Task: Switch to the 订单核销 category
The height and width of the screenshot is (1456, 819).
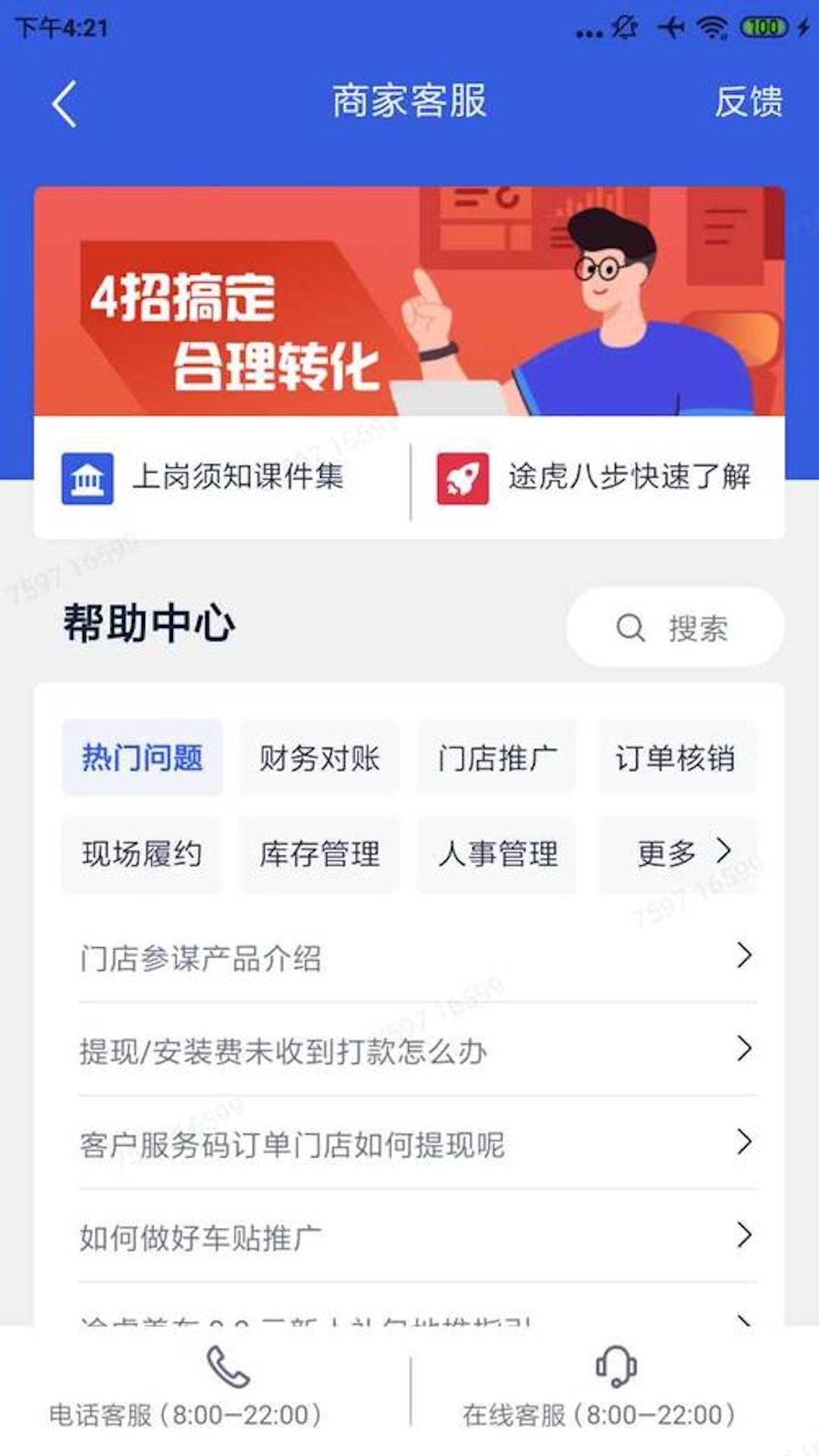Action: [676, 757]
